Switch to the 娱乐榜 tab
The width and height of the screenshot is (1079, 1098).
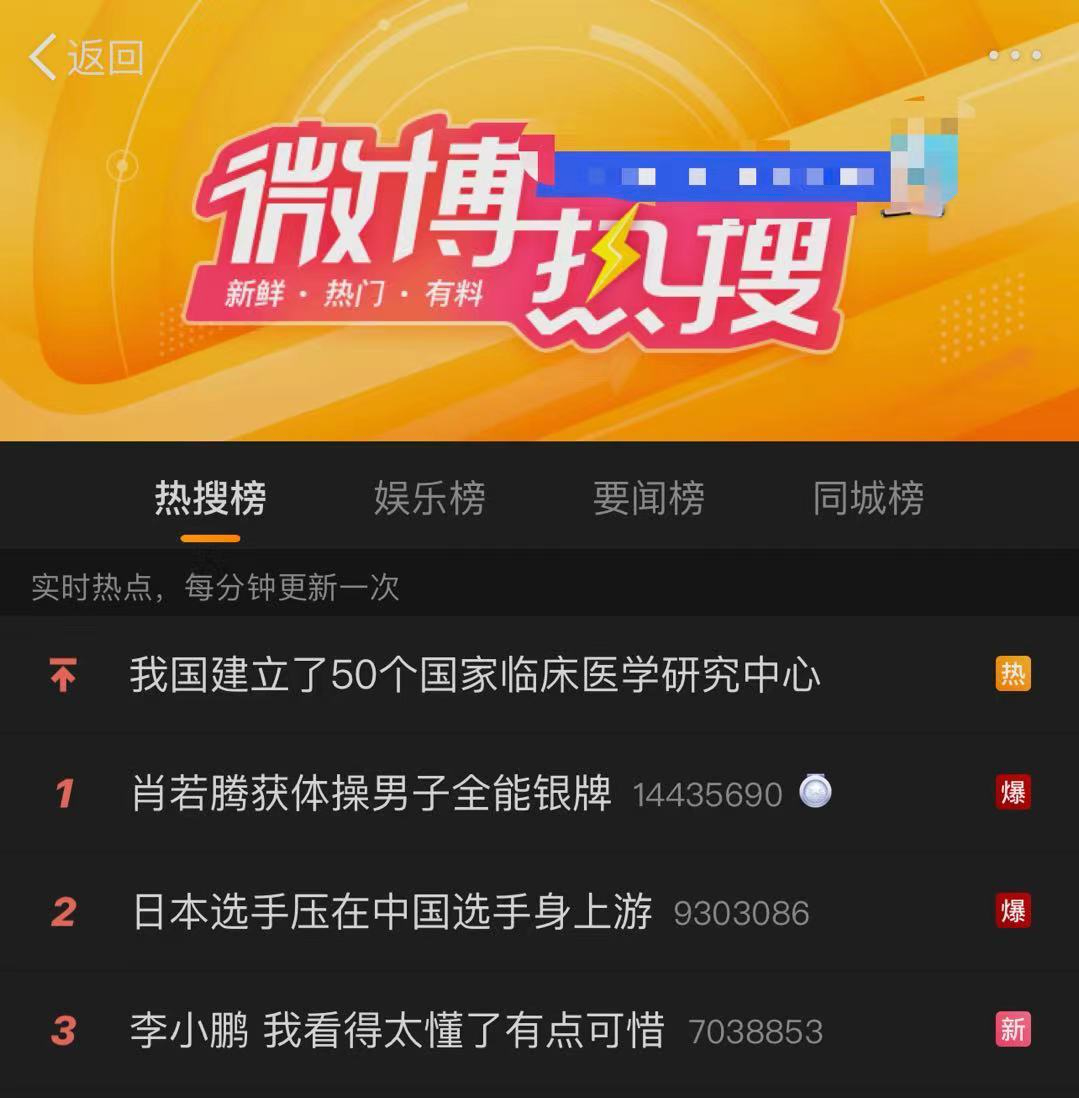coord(429,498)
